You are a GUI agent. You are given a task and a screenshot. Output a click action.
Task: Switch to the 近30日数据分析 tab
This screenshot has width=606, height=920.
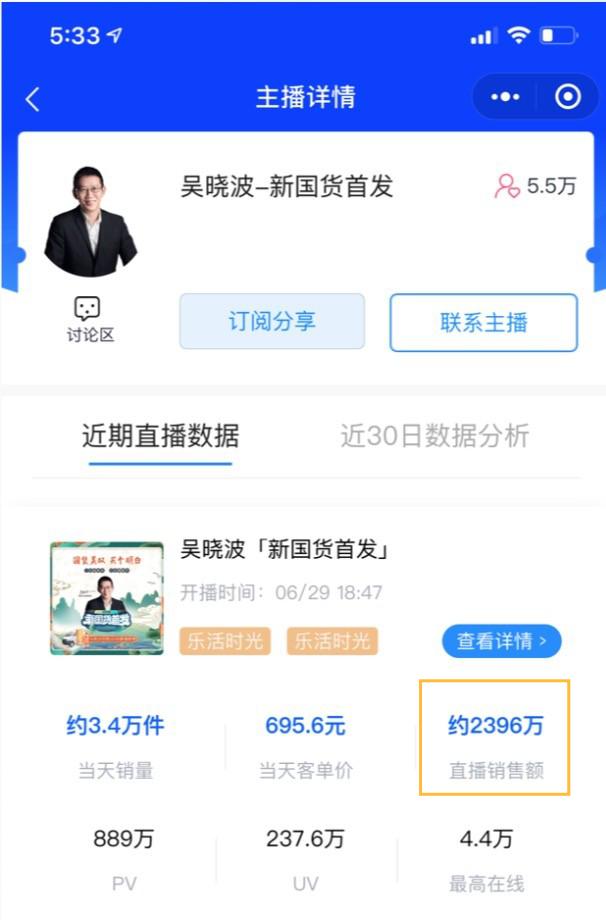434,436
